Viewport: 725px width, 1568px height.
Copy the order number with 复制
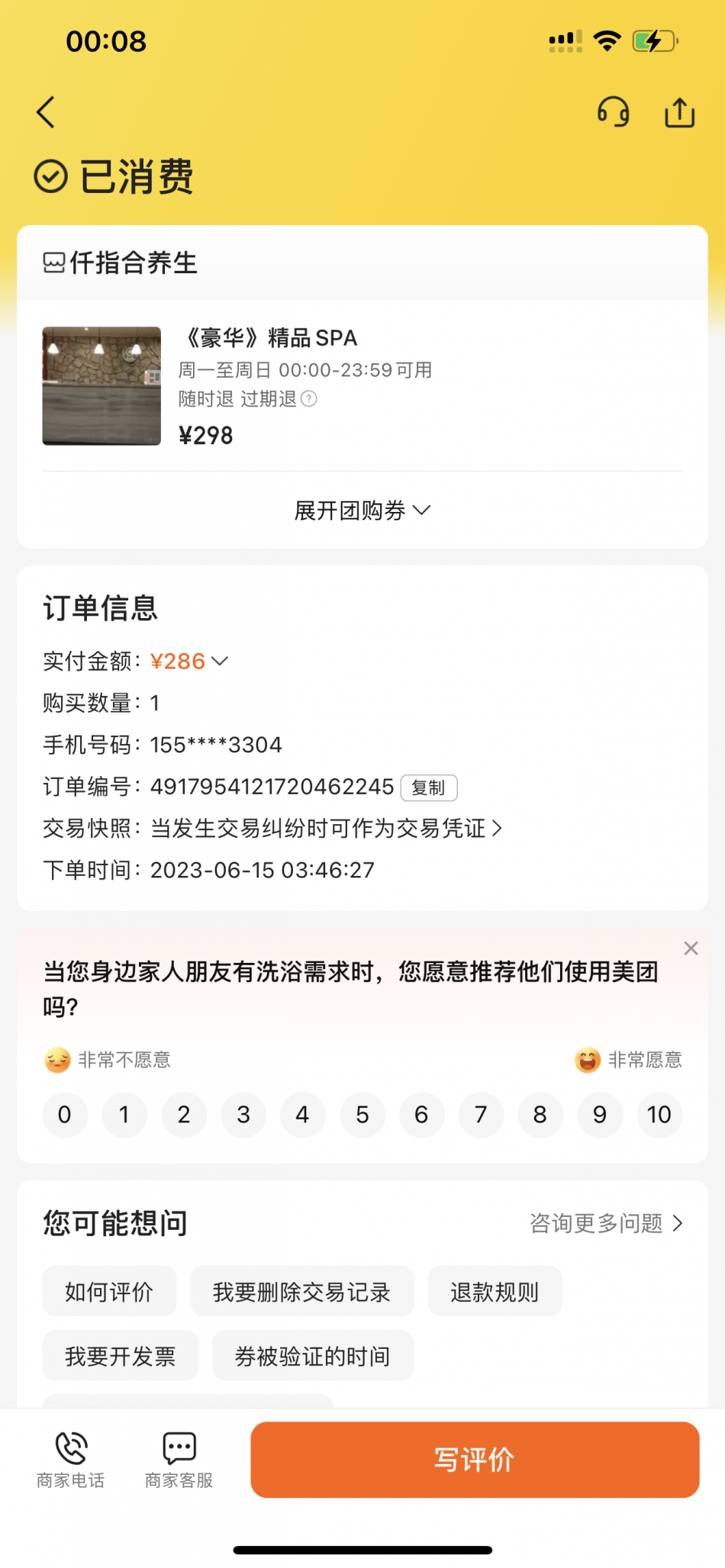429,787
